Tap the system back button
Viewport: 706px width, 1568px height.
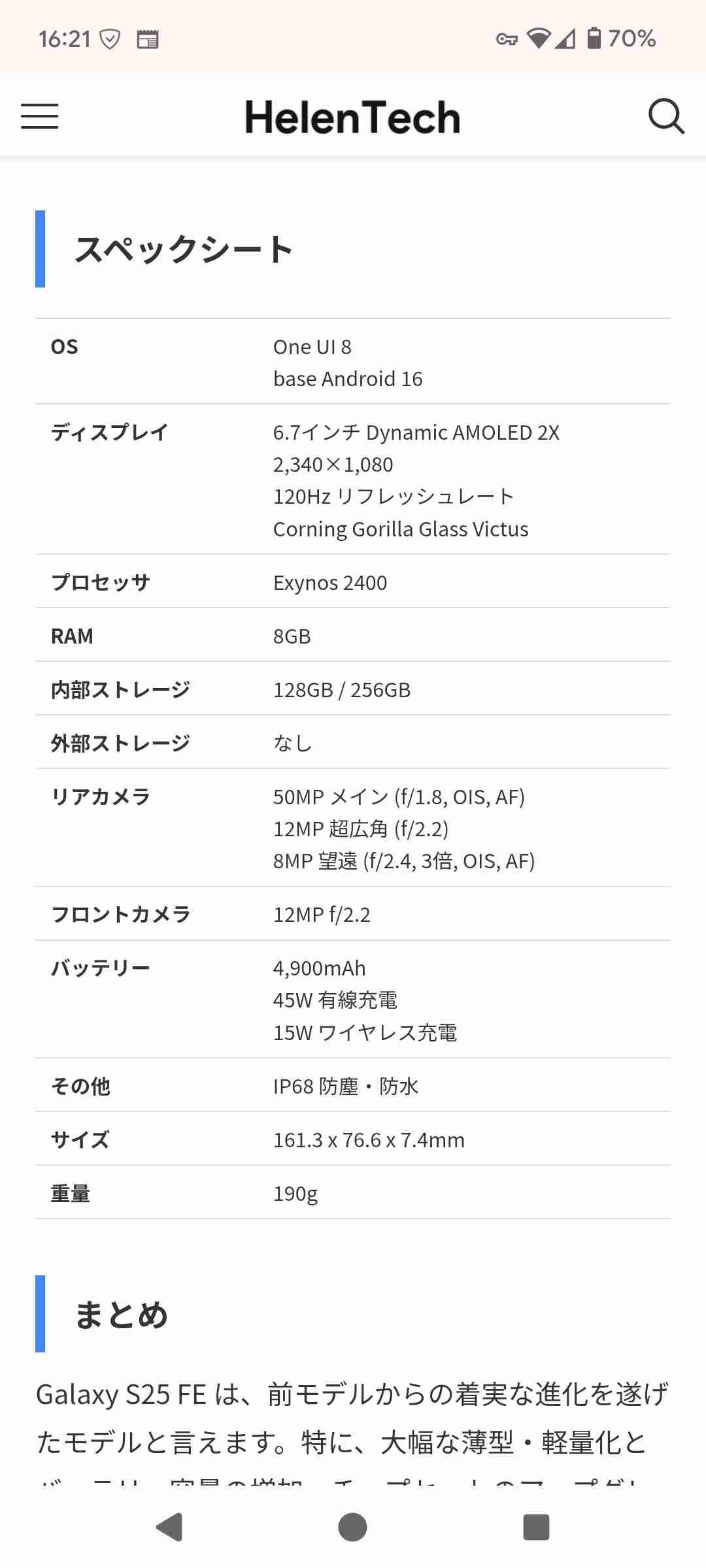[170, 1527]
